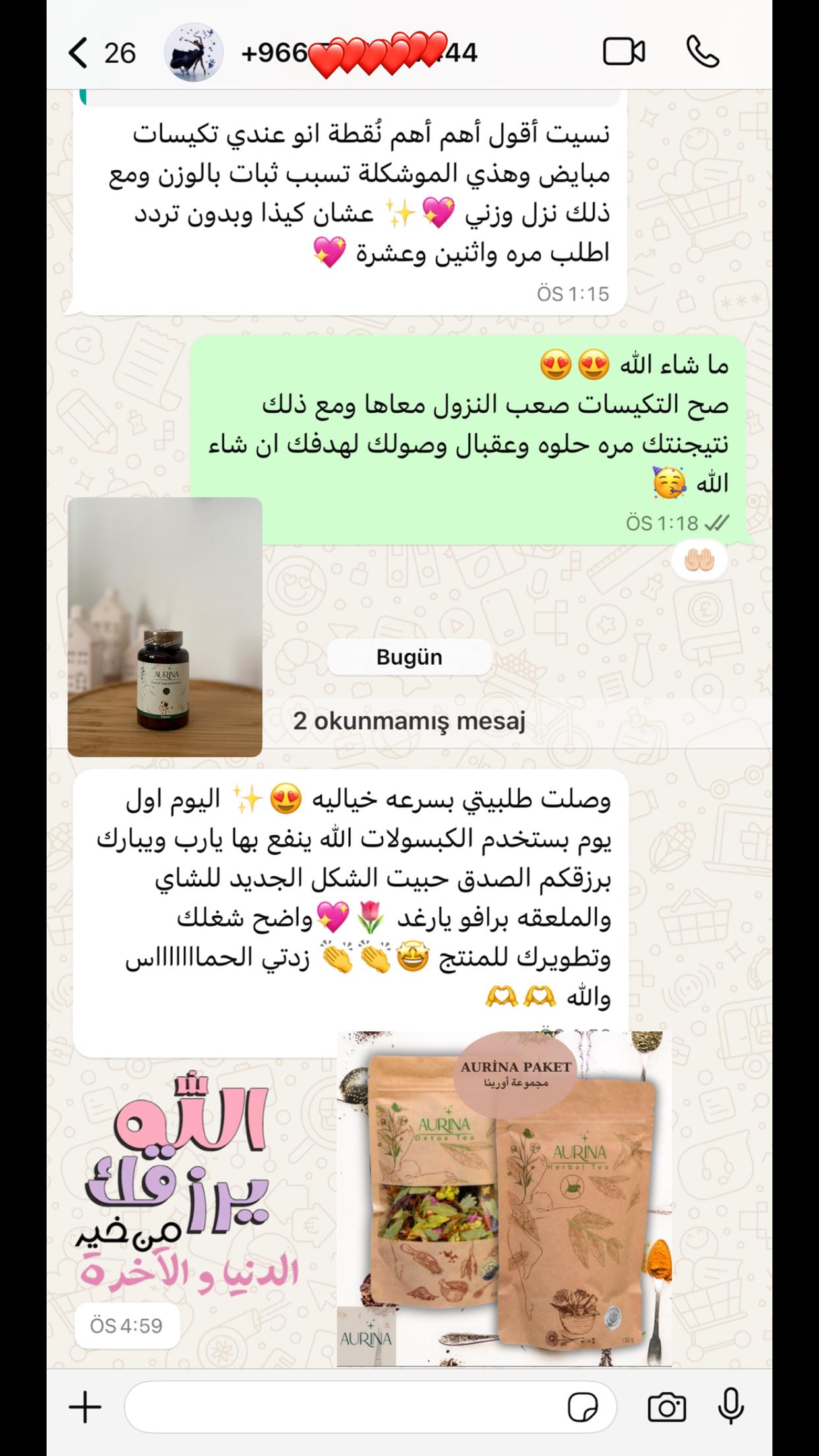
Task: Record a voice message with the microphone
Action: [731, 1407]
